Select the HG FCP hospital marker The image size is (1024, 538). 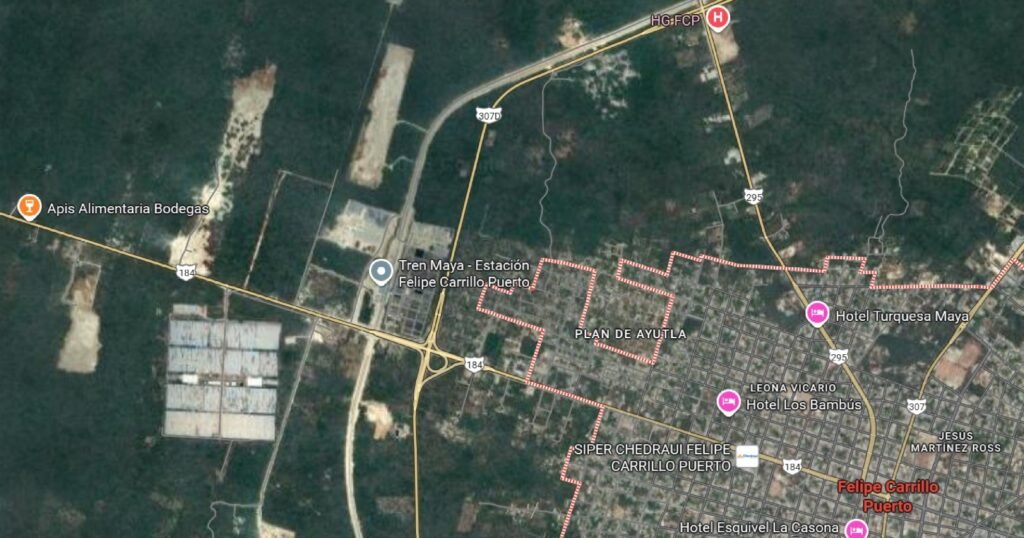click(x=717, y=17)
